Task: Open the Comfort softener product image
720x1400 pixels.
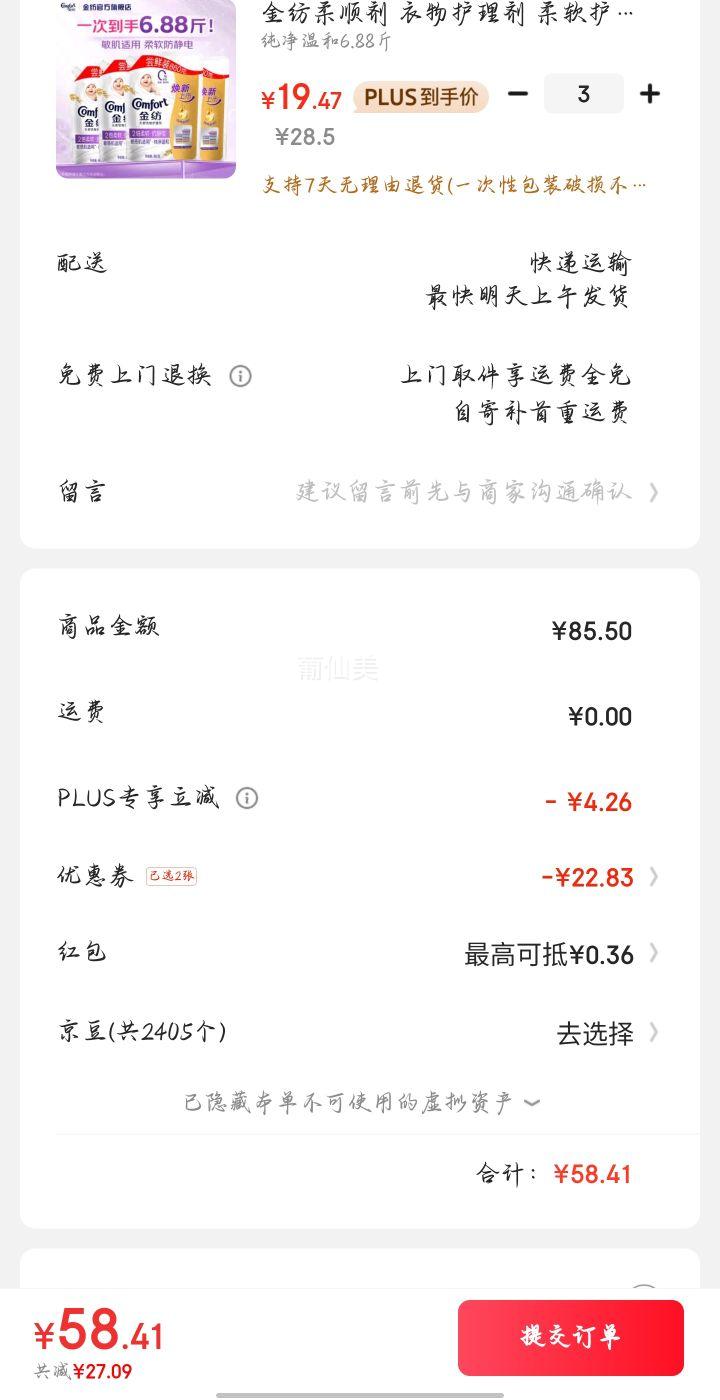Action: (146, 88)
